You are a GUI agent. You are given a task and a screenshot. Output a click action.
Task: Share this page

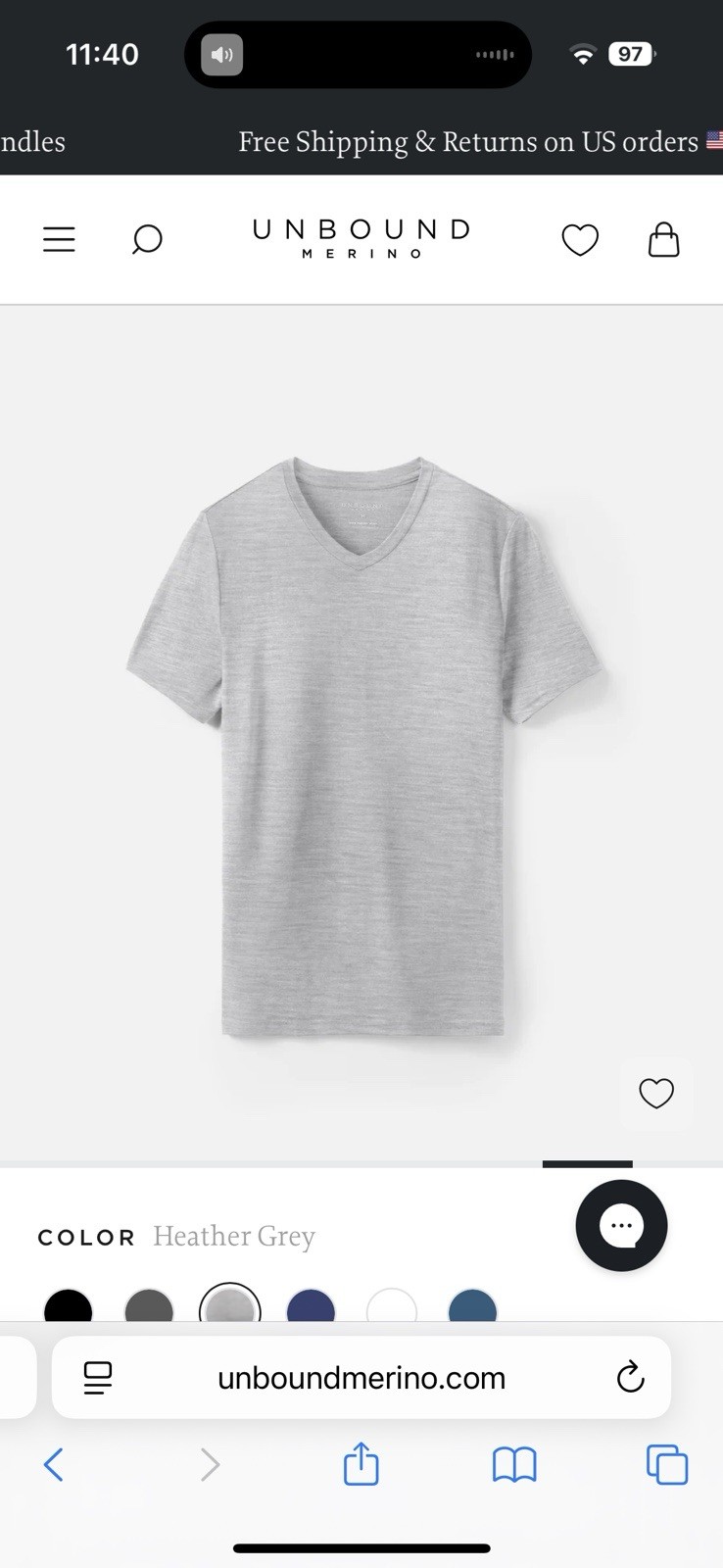click(361, 1465)
